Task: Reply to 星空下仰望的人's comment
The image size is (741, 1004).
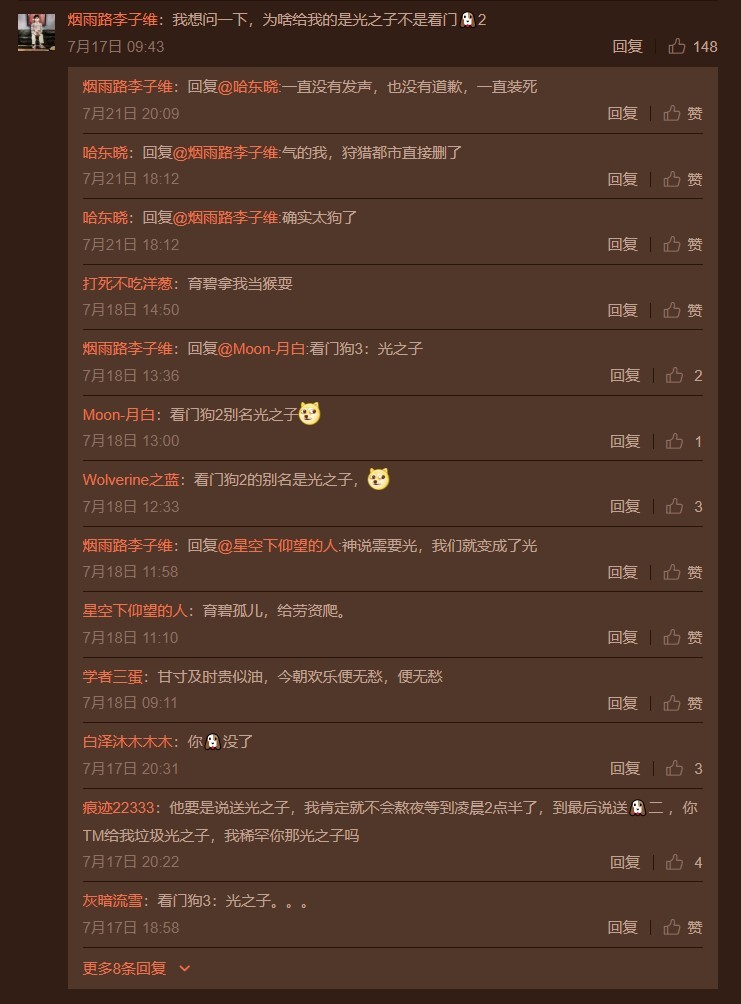Action: 622,637
